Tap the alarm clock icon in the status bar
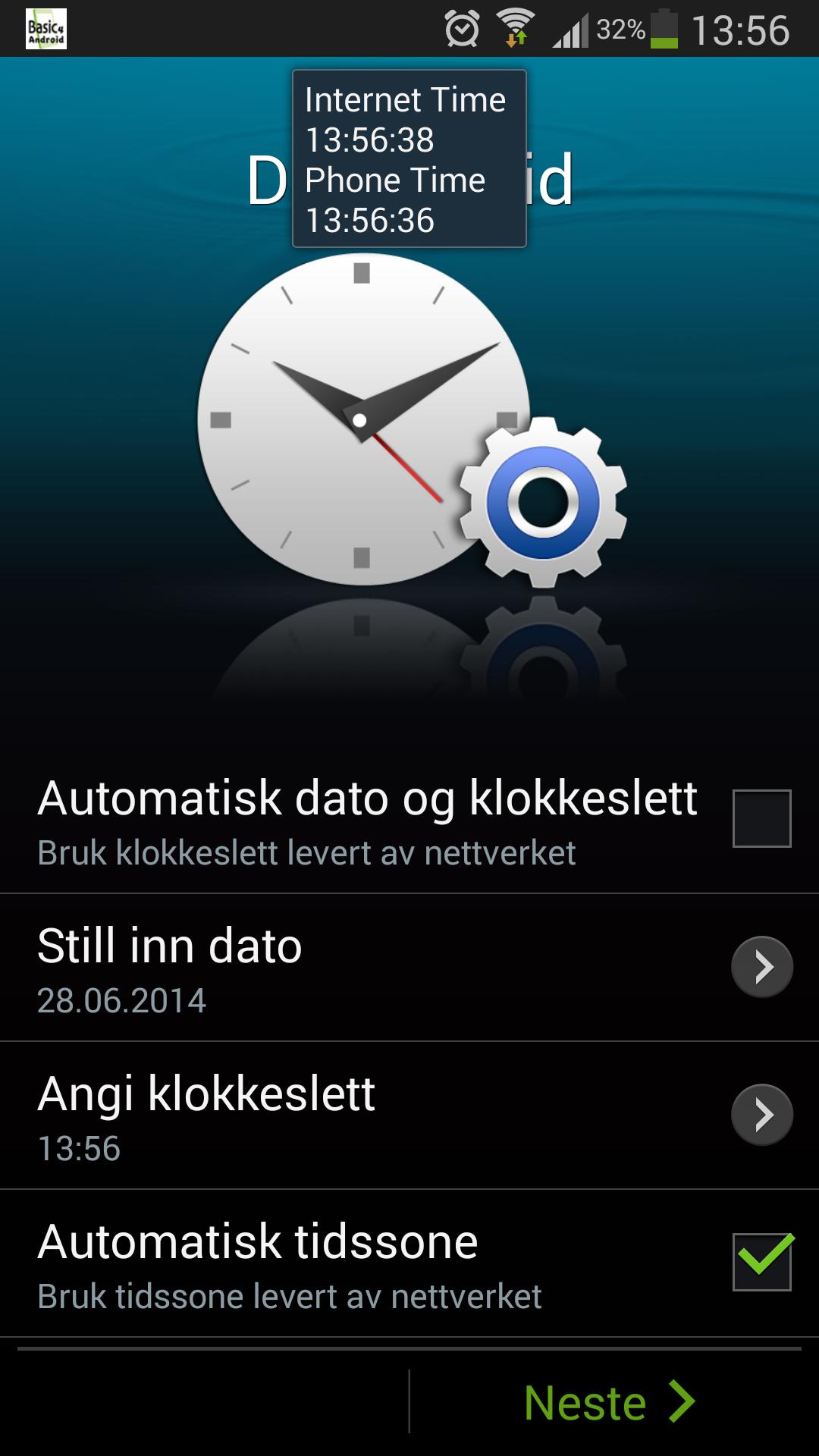Screen dimensions: 819x1456 461,29
